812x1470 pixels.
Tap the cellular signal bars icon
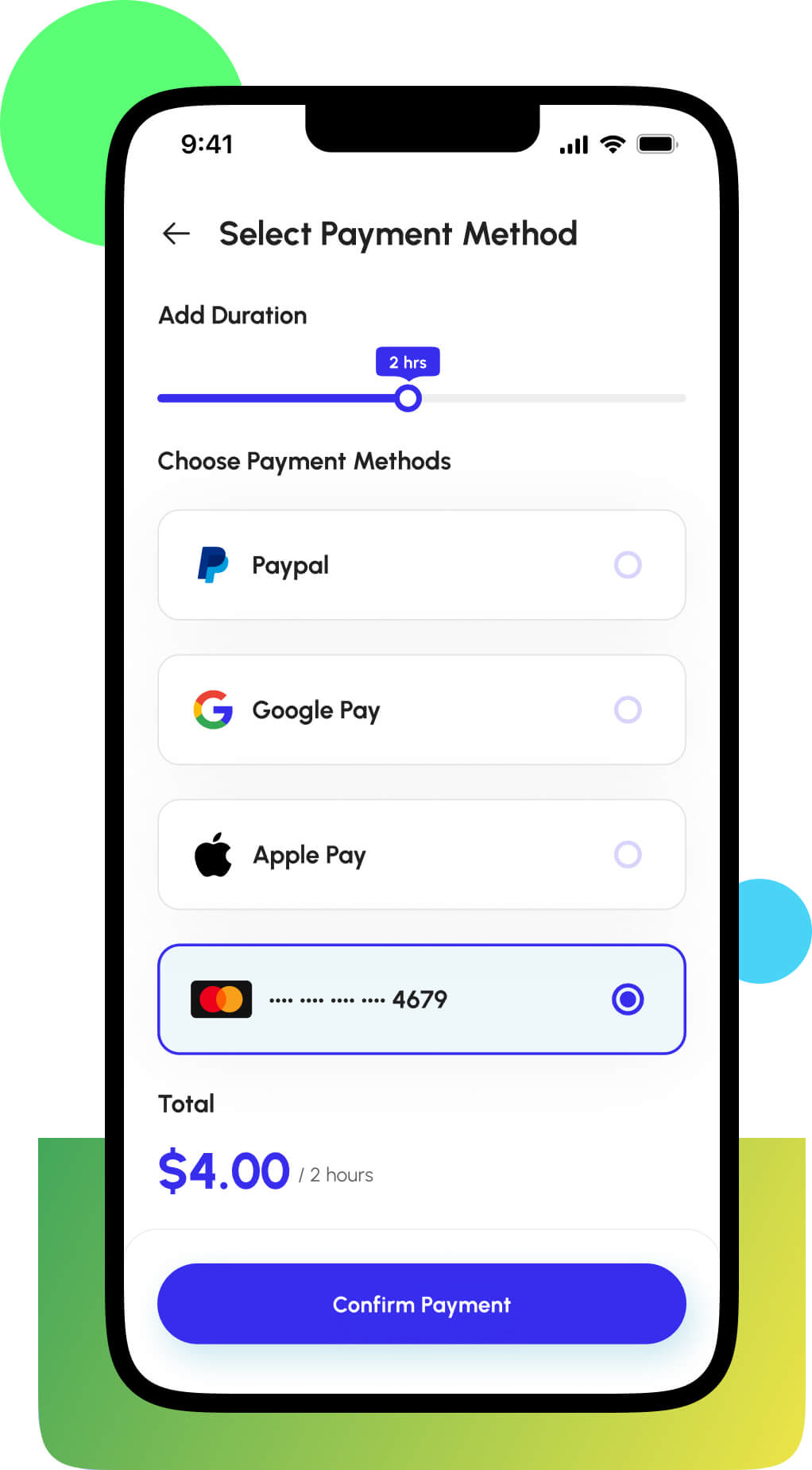(573, 145)
